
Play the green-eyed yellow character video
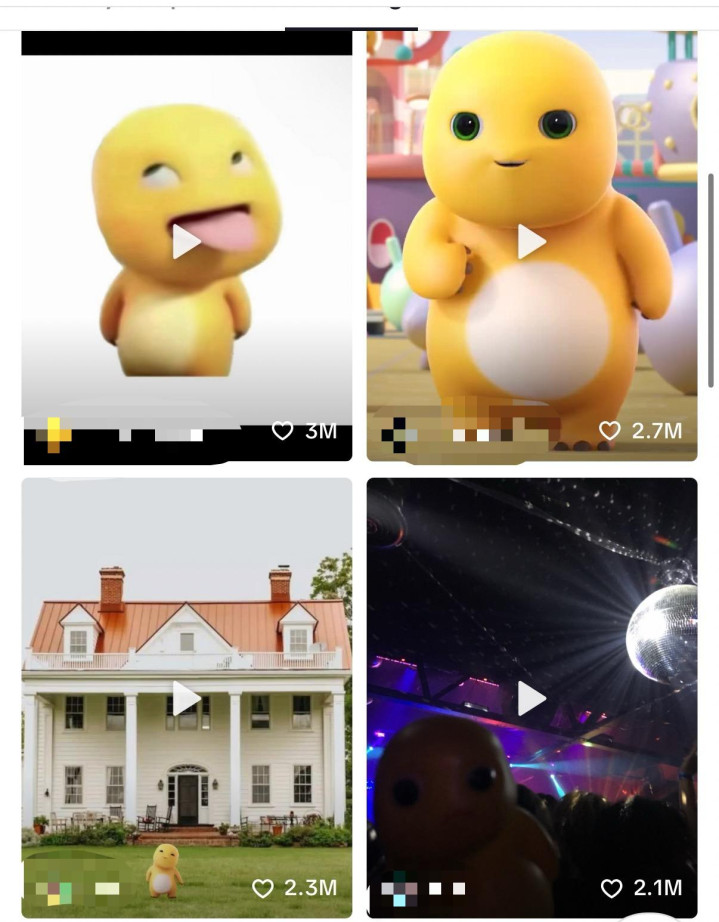click(x=532, y=241)
